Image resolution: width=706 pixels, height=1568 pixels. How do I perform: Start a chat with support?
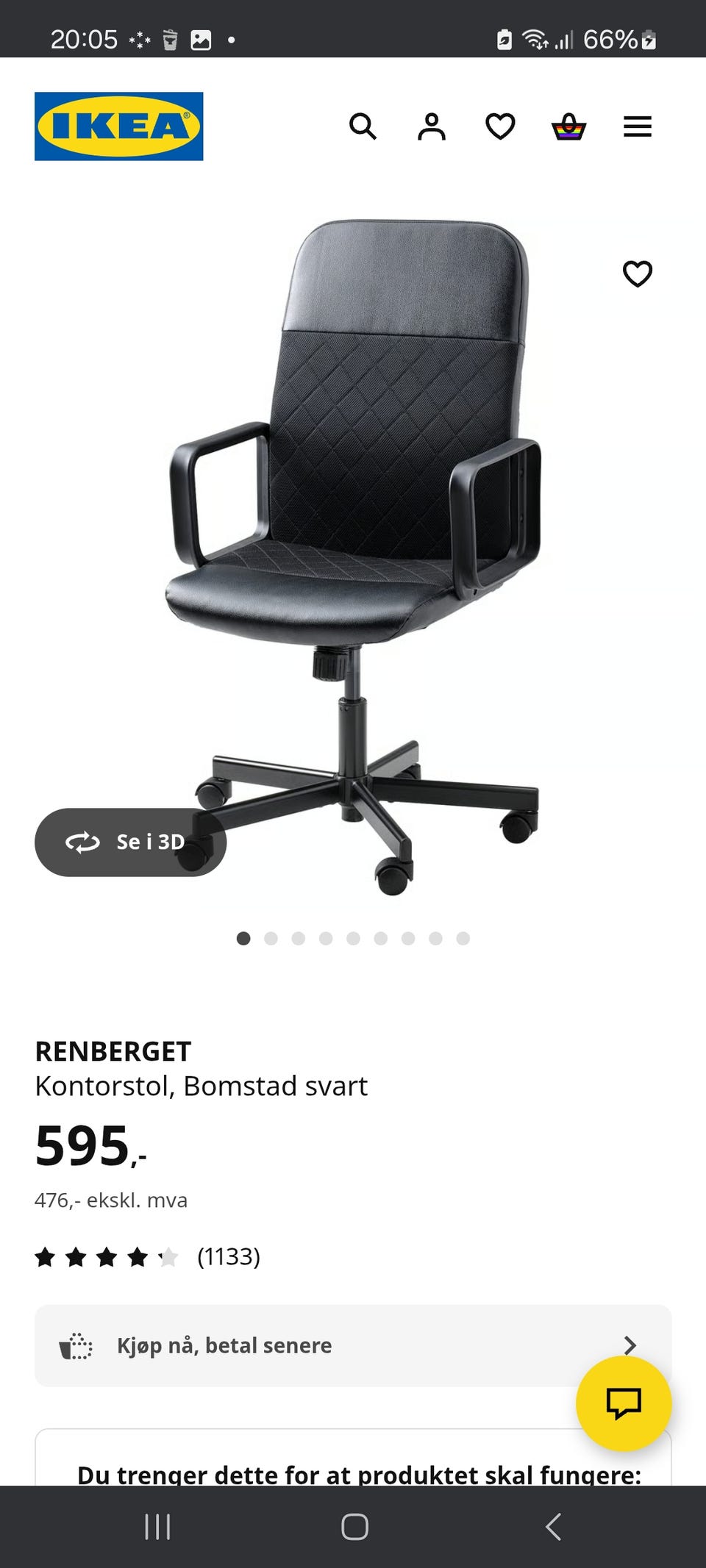pos(624,1403)
